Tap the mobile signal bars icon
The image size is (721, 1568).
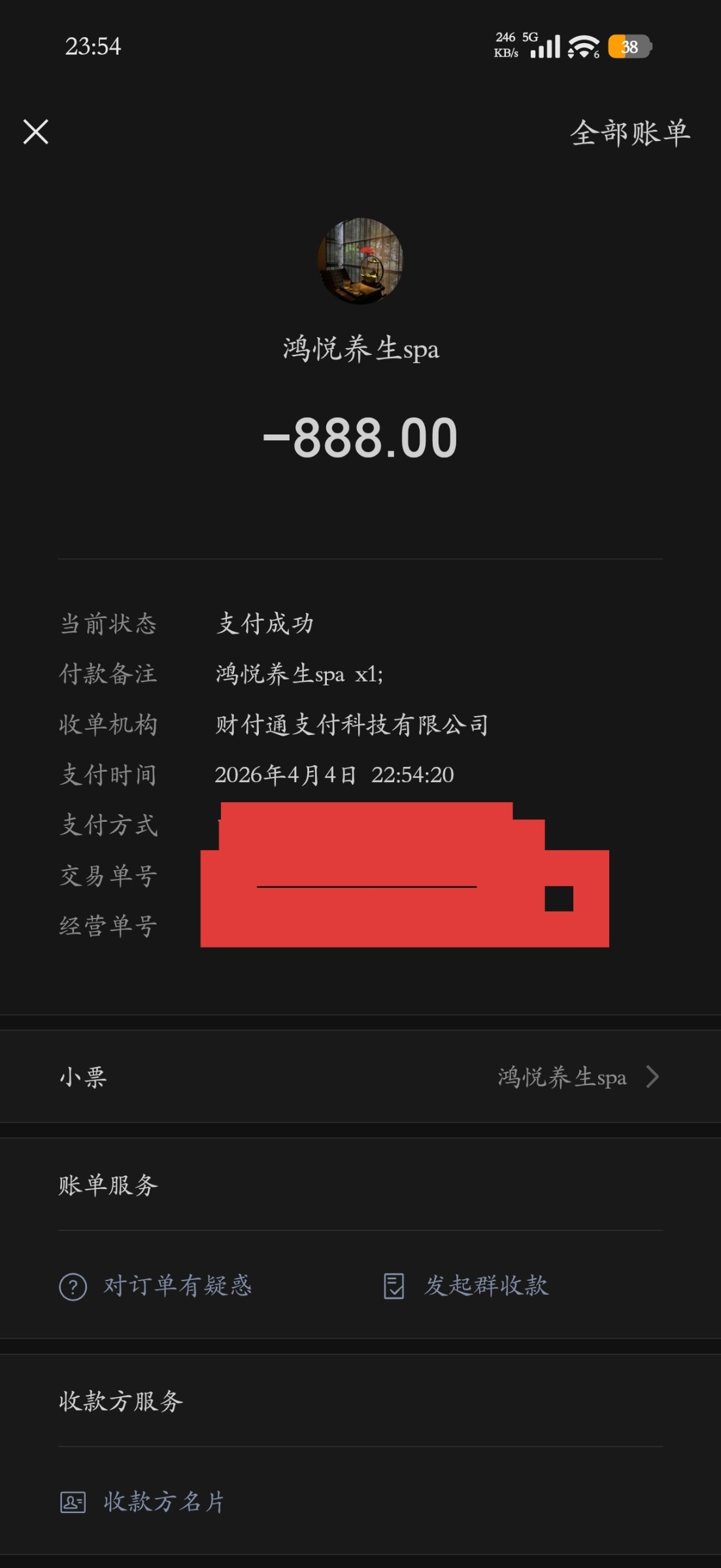549,46
